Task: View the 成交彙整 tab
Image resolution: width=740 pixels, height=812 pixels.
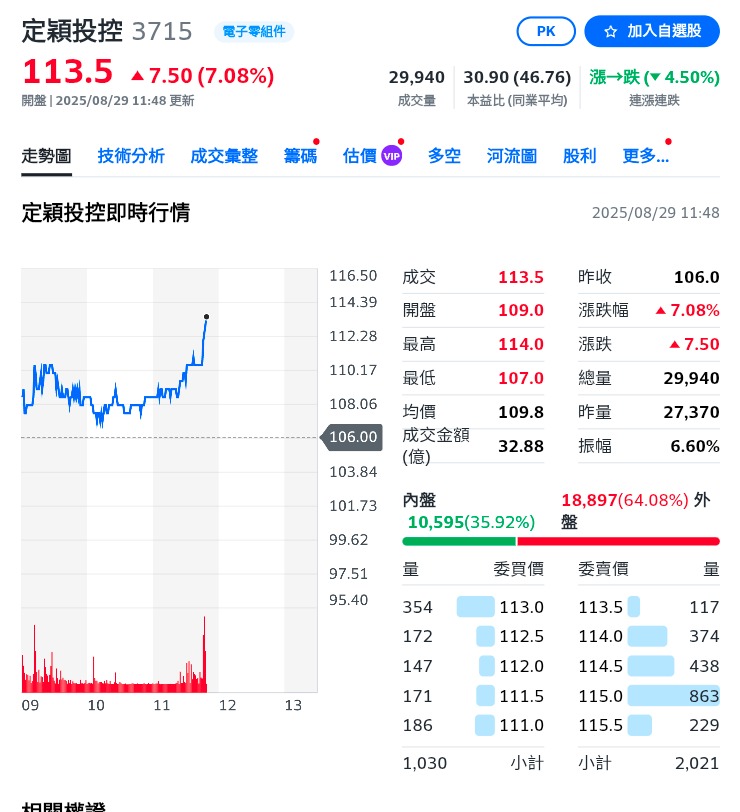Action: (x=224, y=156)
